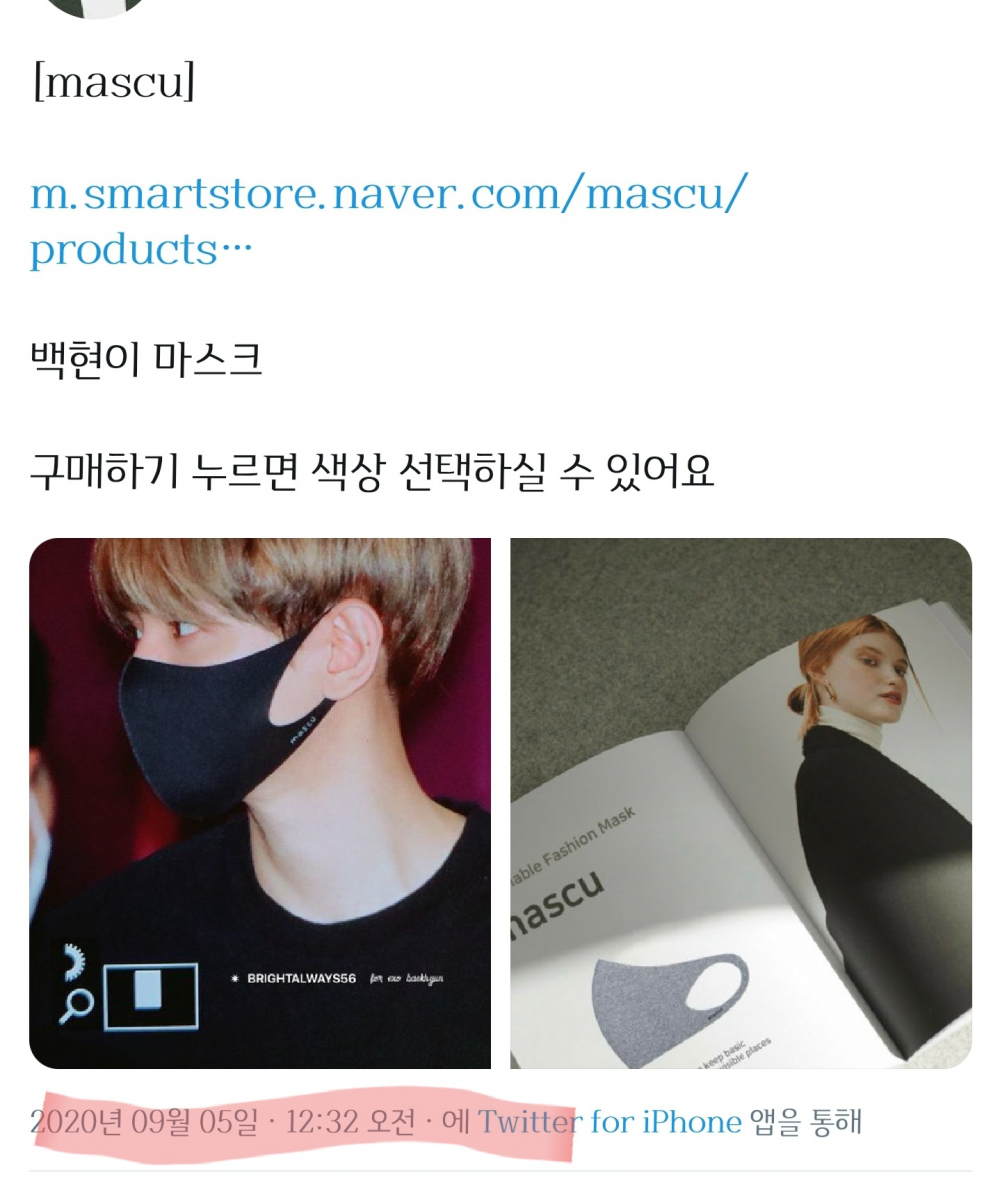1000x1179 pixels.
Task: Open the left photo of the black mask
Action: pyautogui.click(x=260, y=803)
